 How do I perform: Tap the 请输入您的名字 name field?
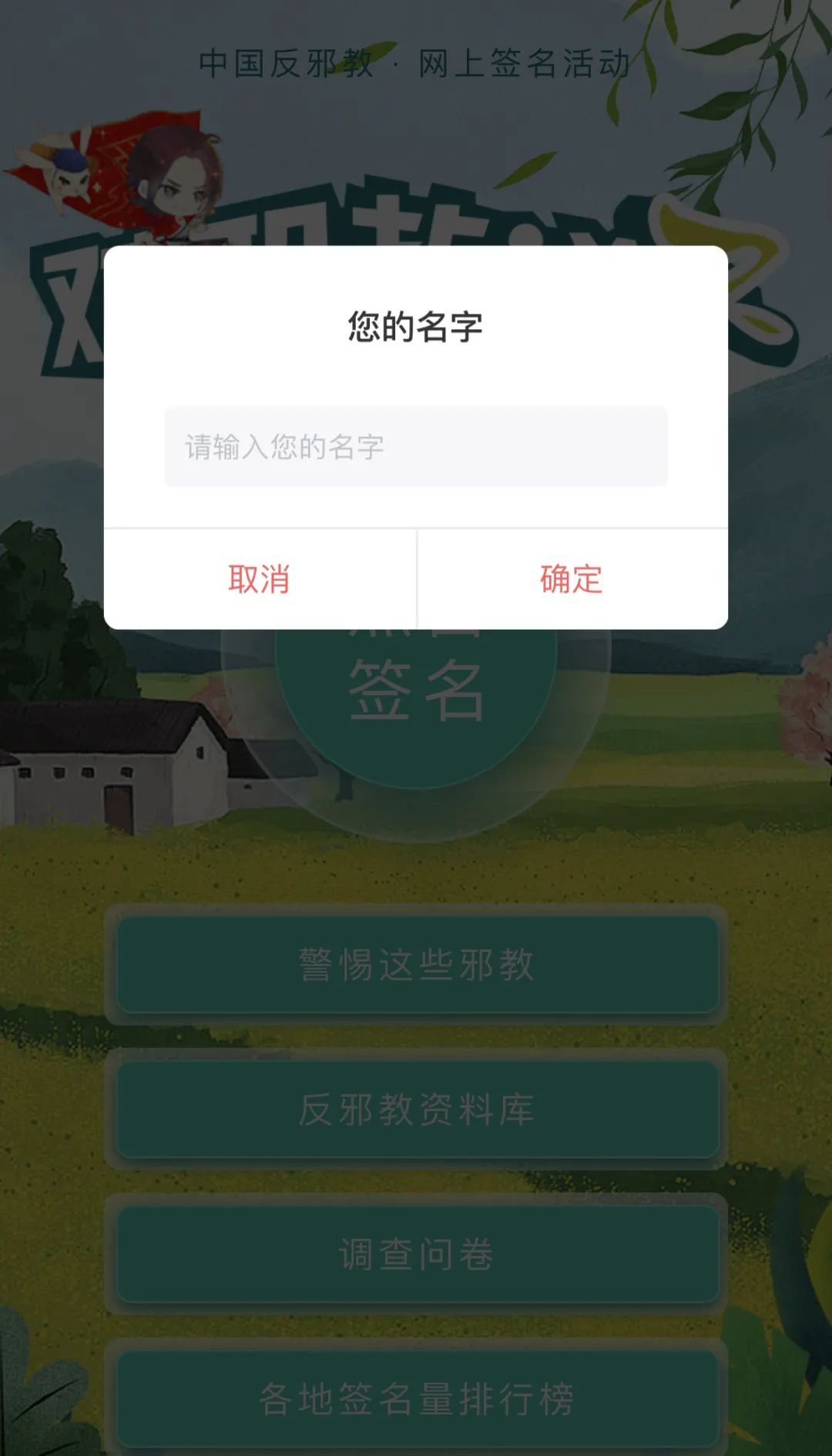click(x=415, y=447)
